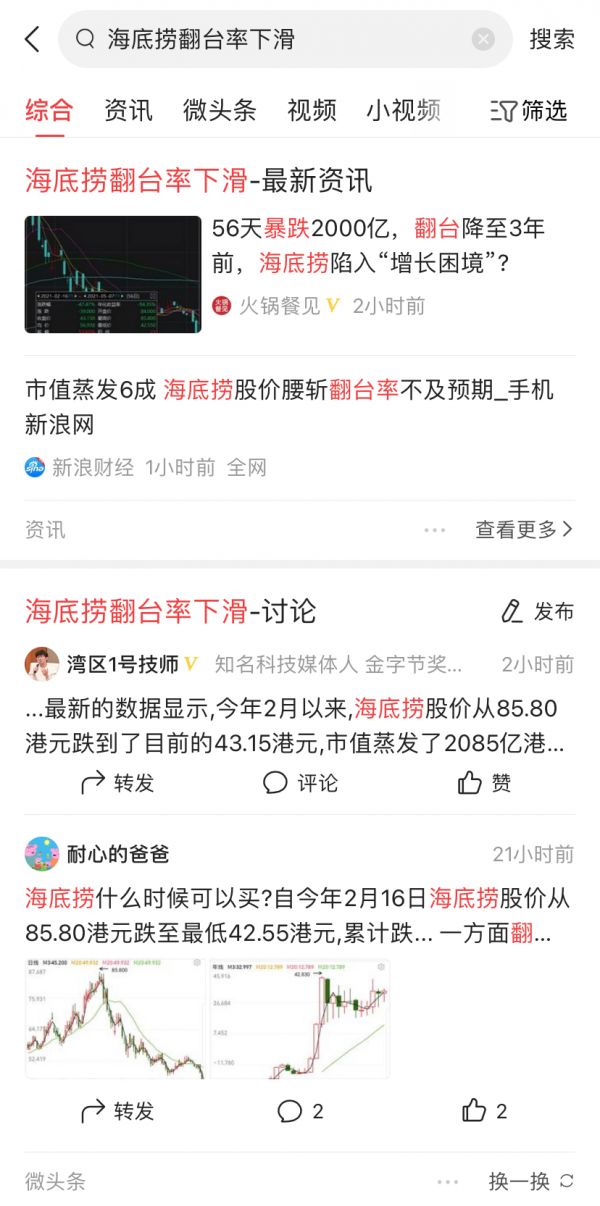Open overflow dots in 资讯 section footer

click(x=434, y=530)
